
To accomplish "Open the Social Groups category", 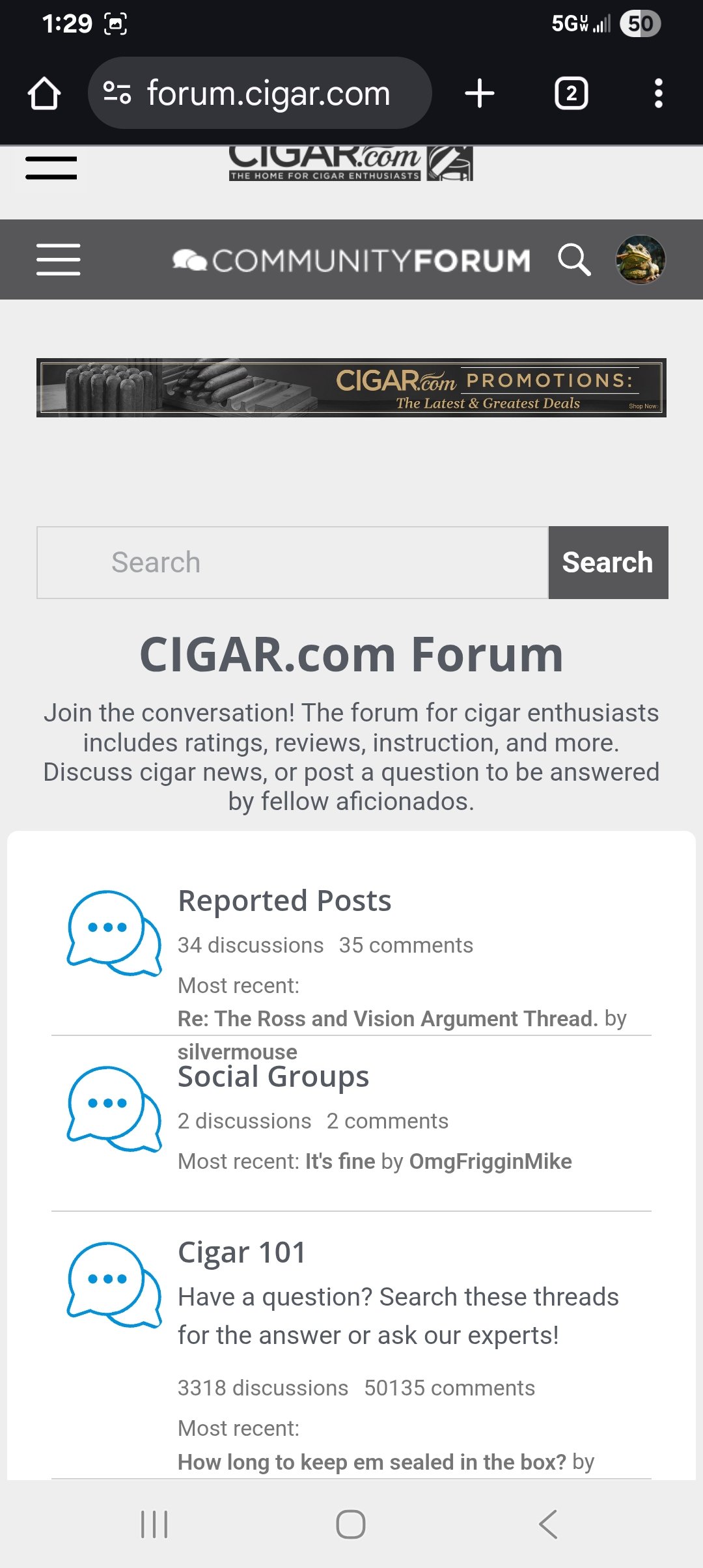I will [x=273, y=1078].
